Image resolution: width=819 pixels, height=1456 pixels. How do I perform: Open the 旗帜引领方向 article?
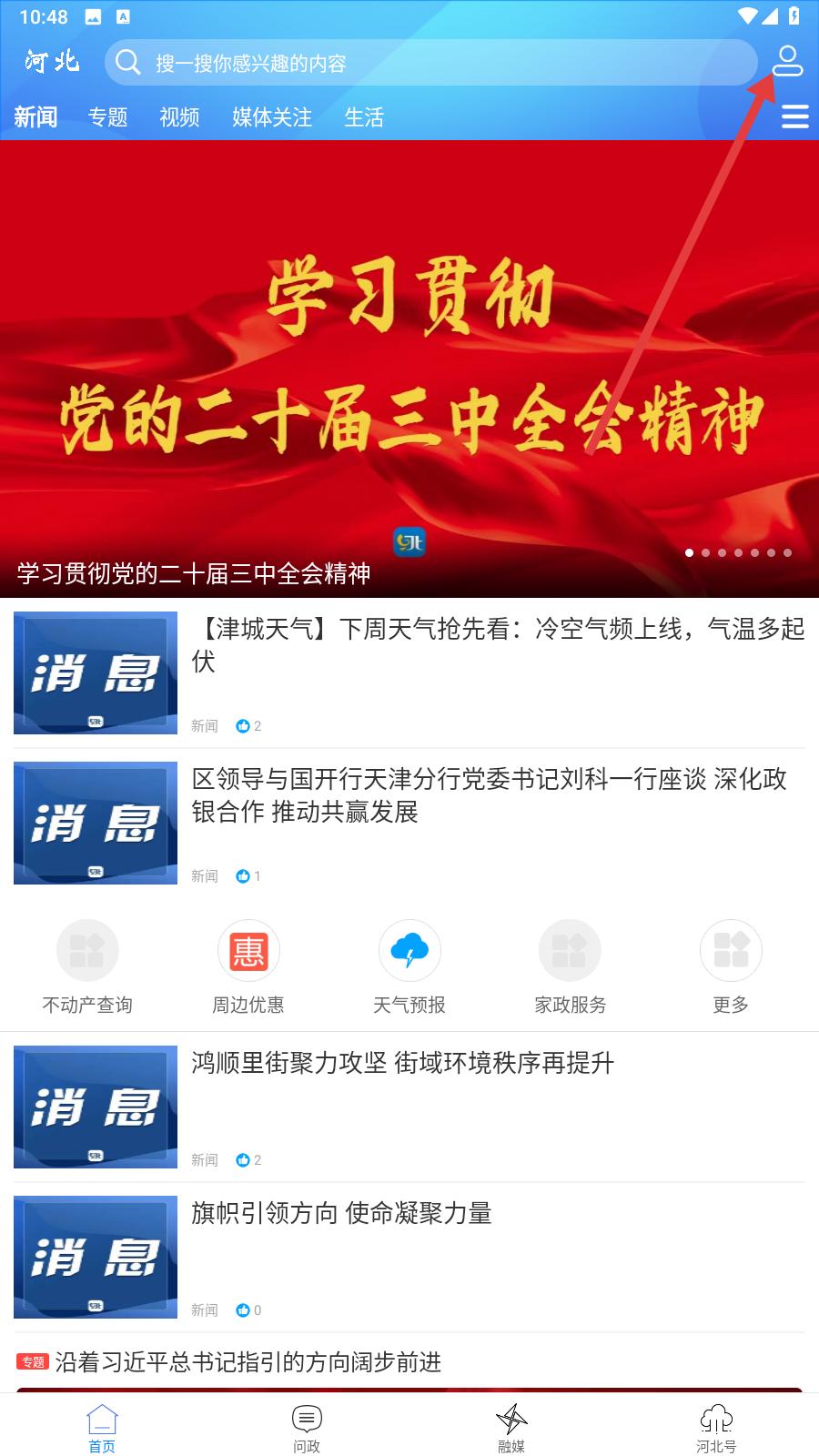pos(409,1258)
